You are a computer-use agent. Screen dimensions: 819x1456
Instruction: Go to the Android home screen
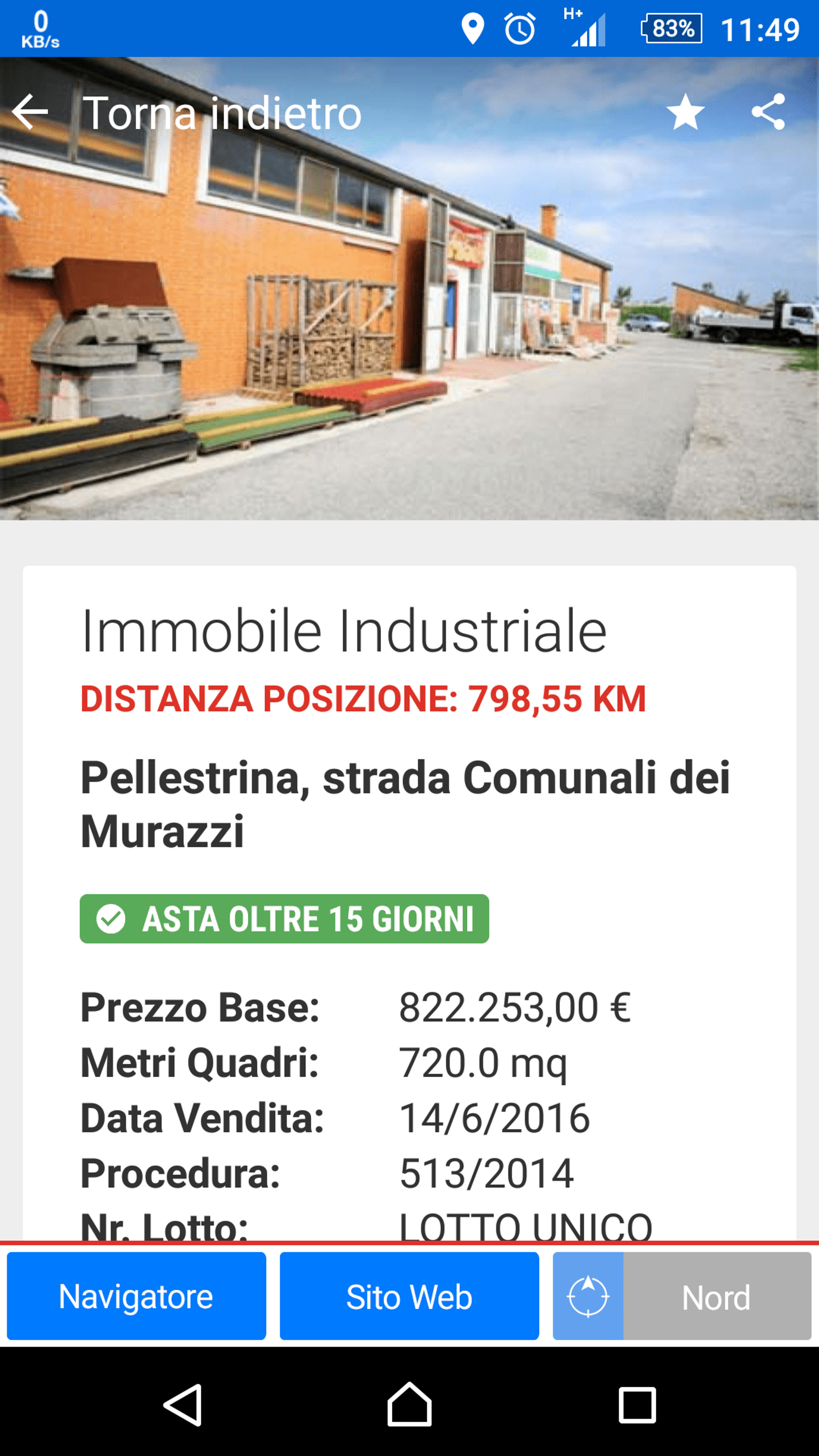click(409, 1405)
